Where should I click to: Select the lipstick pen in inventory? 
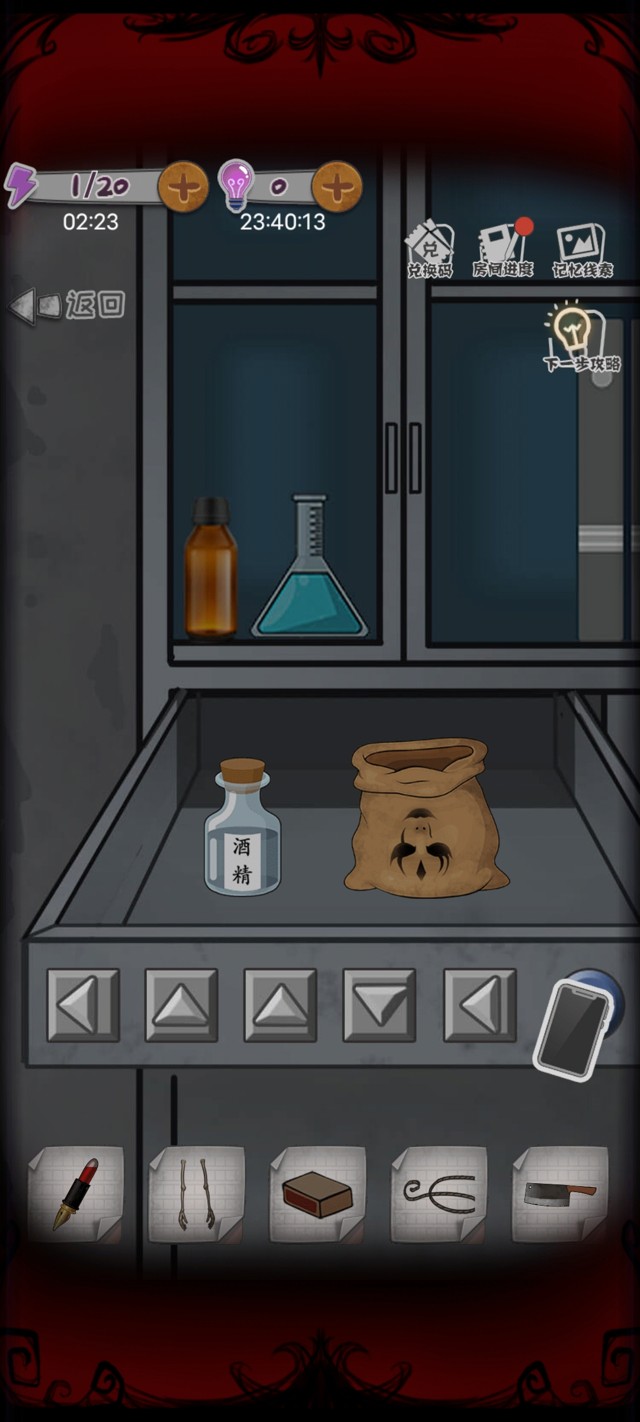tap(76, 1194)
